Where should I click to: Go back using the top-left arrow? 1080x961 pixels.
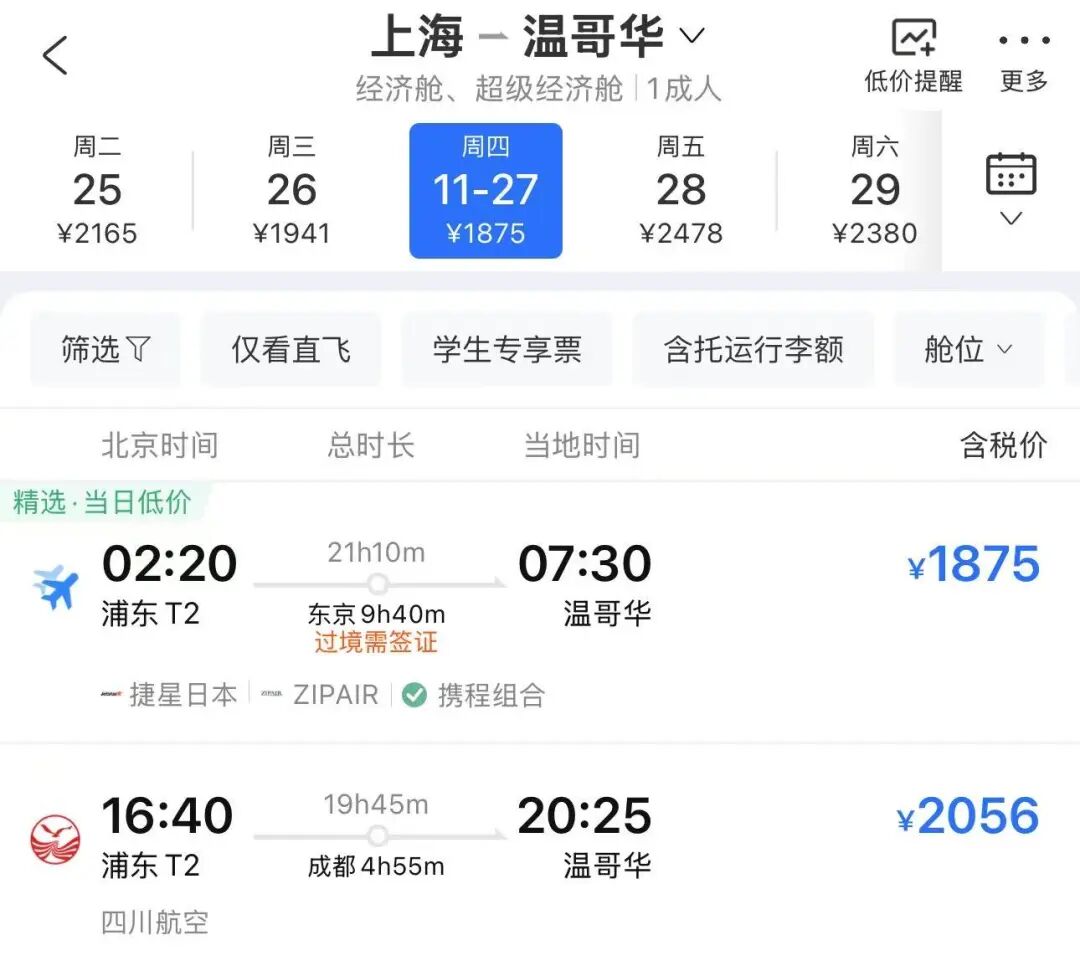(55, 55)
